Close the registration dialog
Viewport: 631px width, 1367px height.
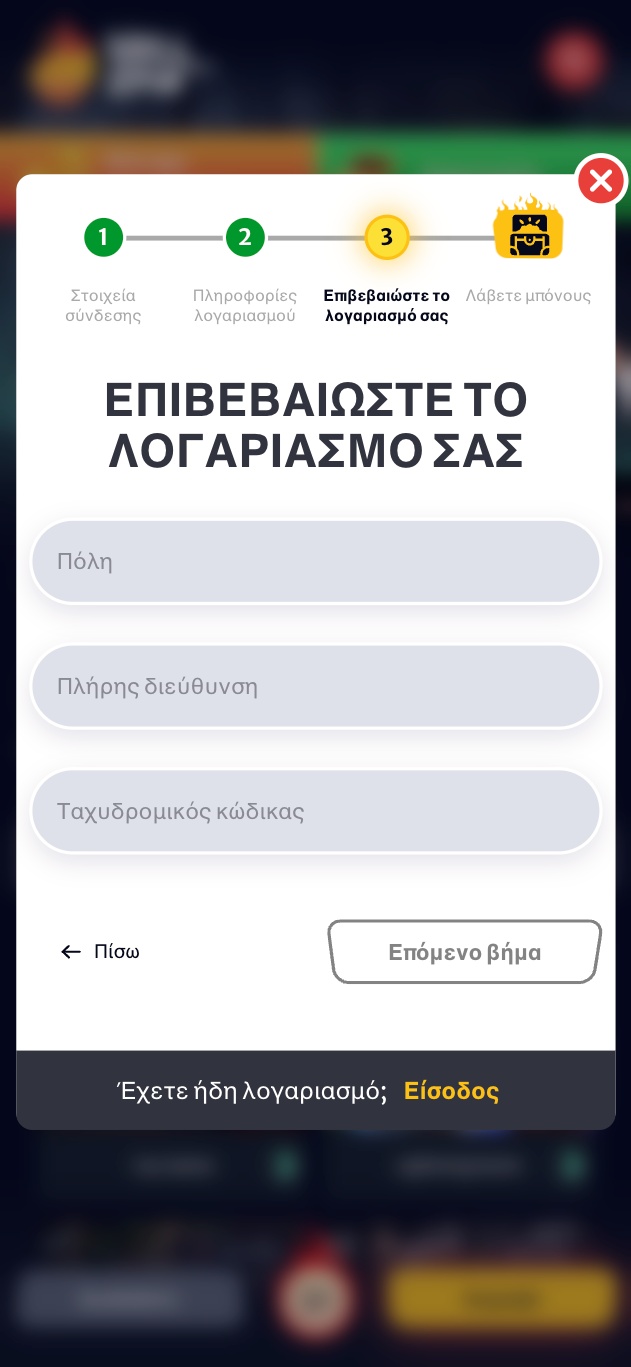pos(601,181)
